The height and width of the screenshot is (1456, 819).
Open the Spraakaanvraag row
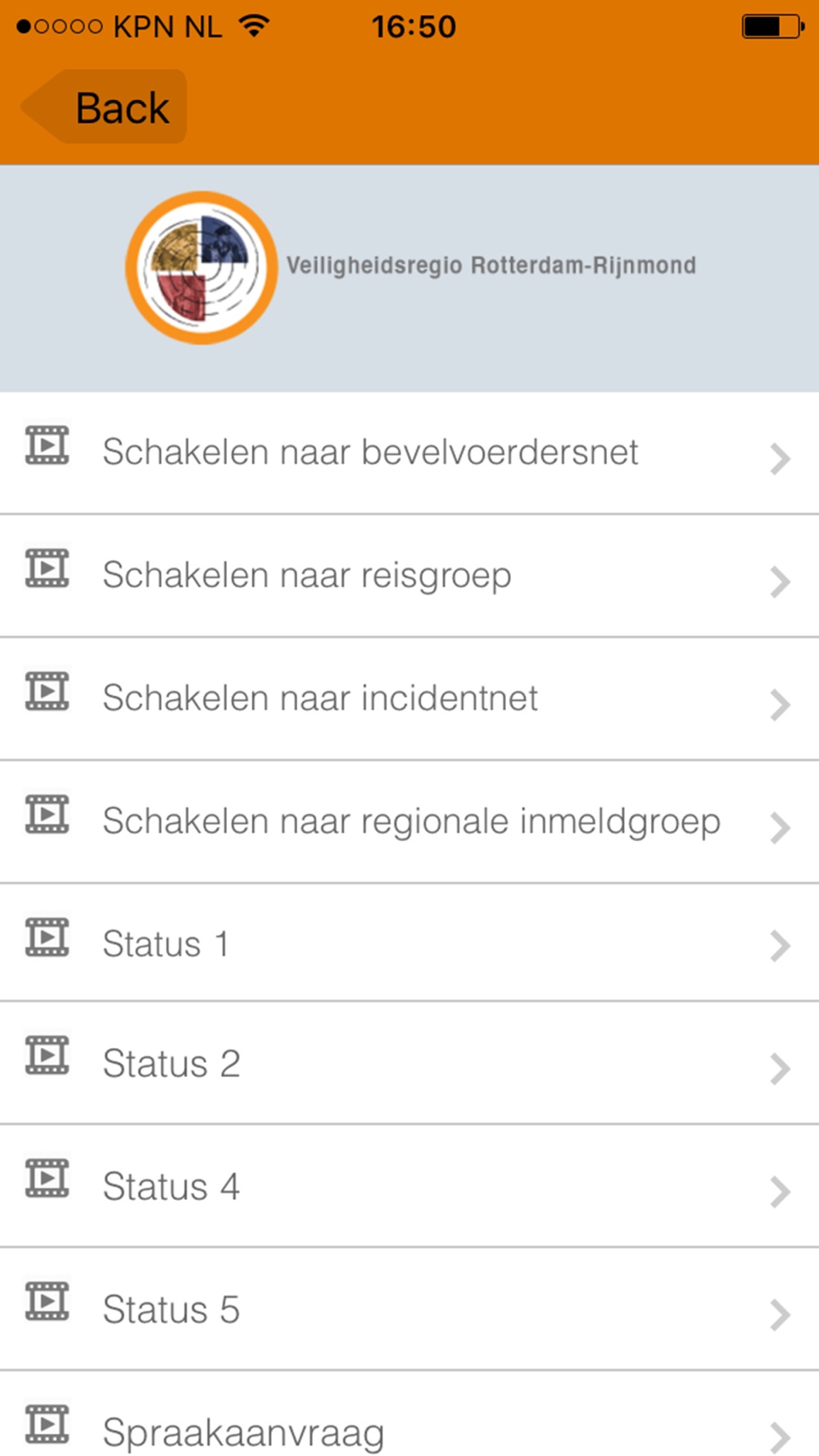(x=409, y=1413)
